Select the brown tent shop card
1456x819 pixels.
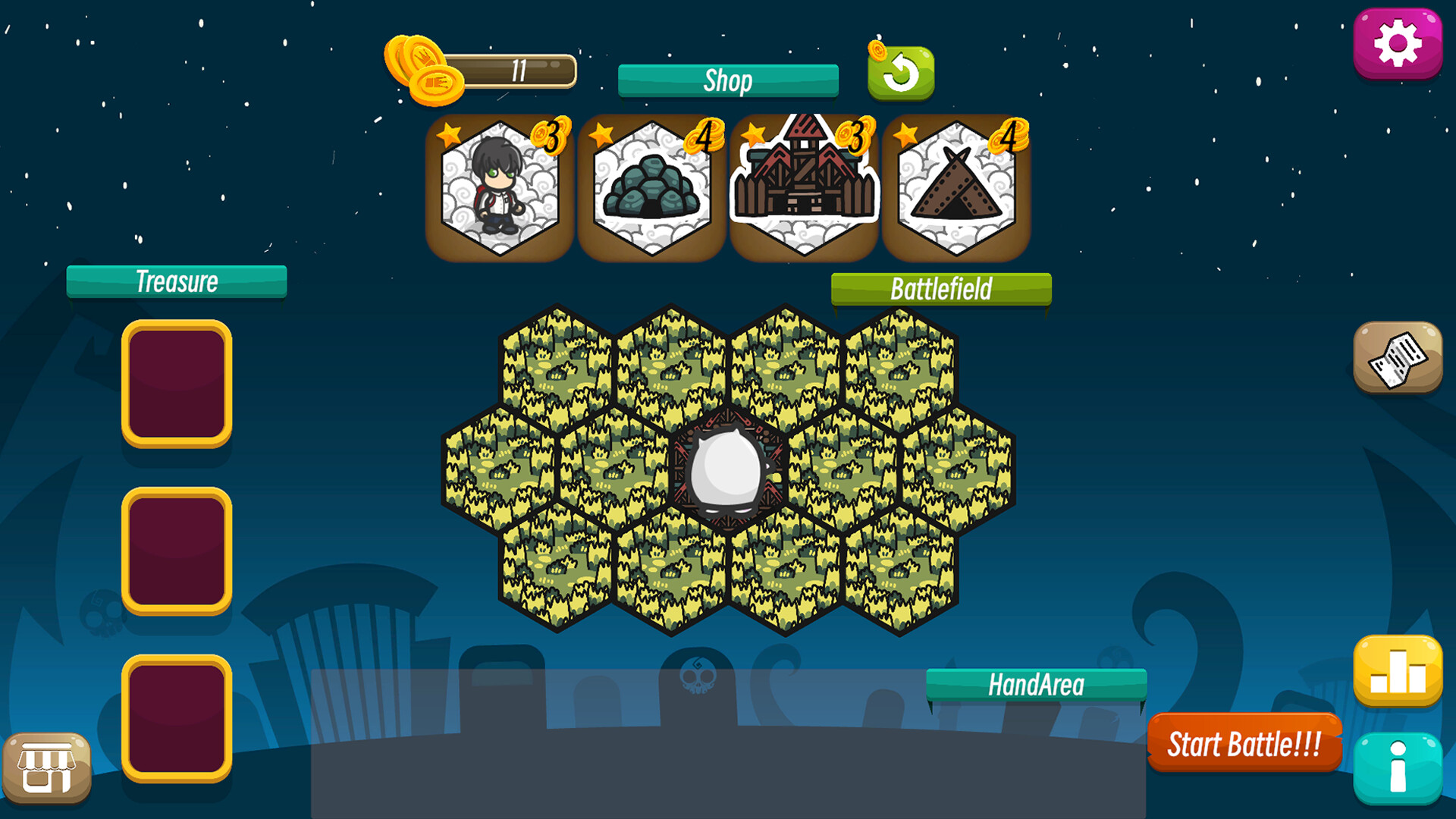coord(956,188)
